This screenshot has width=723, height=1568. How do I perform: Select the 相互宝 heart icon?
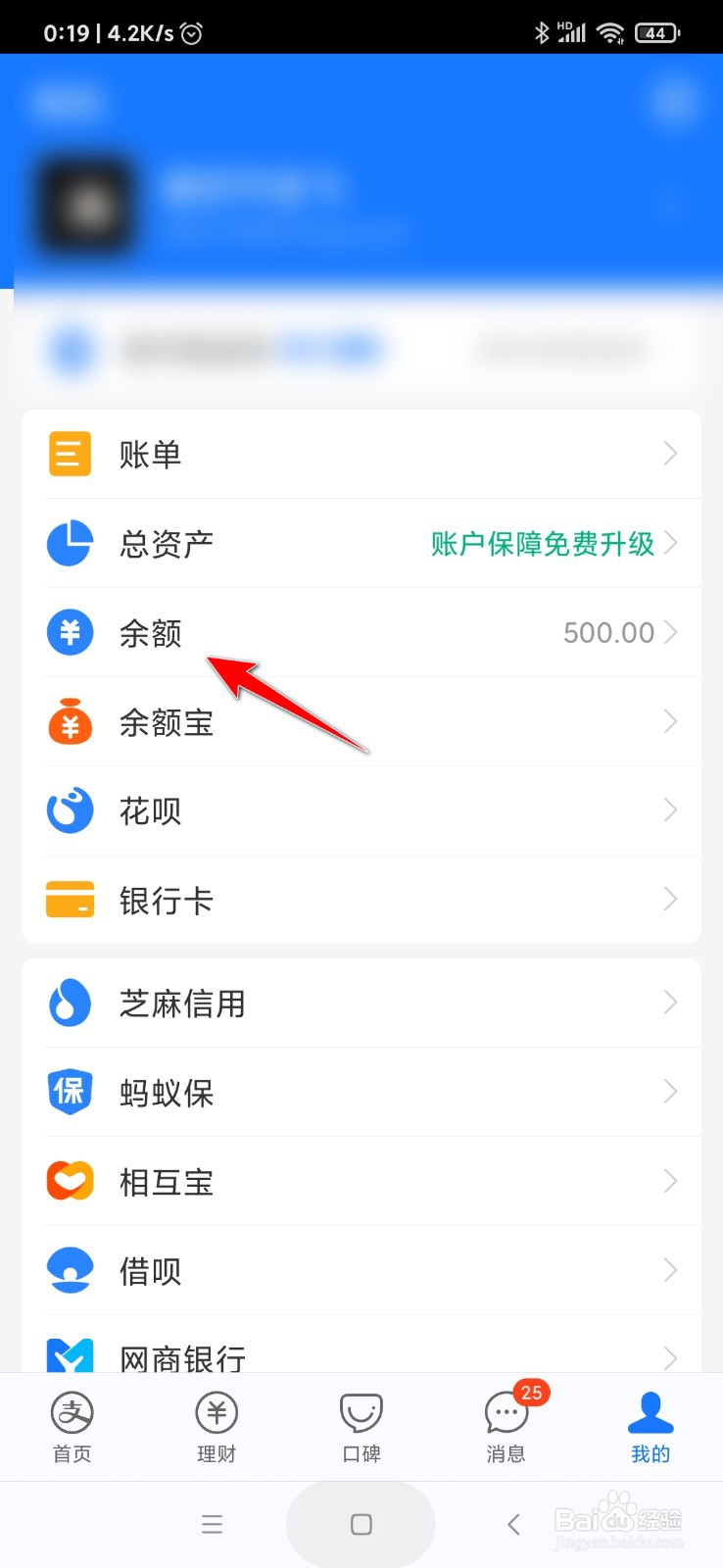pyautogui.click(x=69, y=1181)
